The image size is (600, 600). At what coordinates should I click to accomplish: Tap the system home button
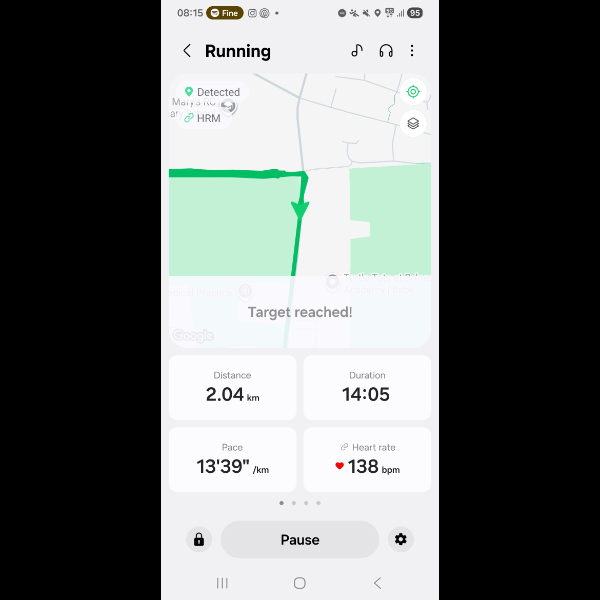coord(300,583)
